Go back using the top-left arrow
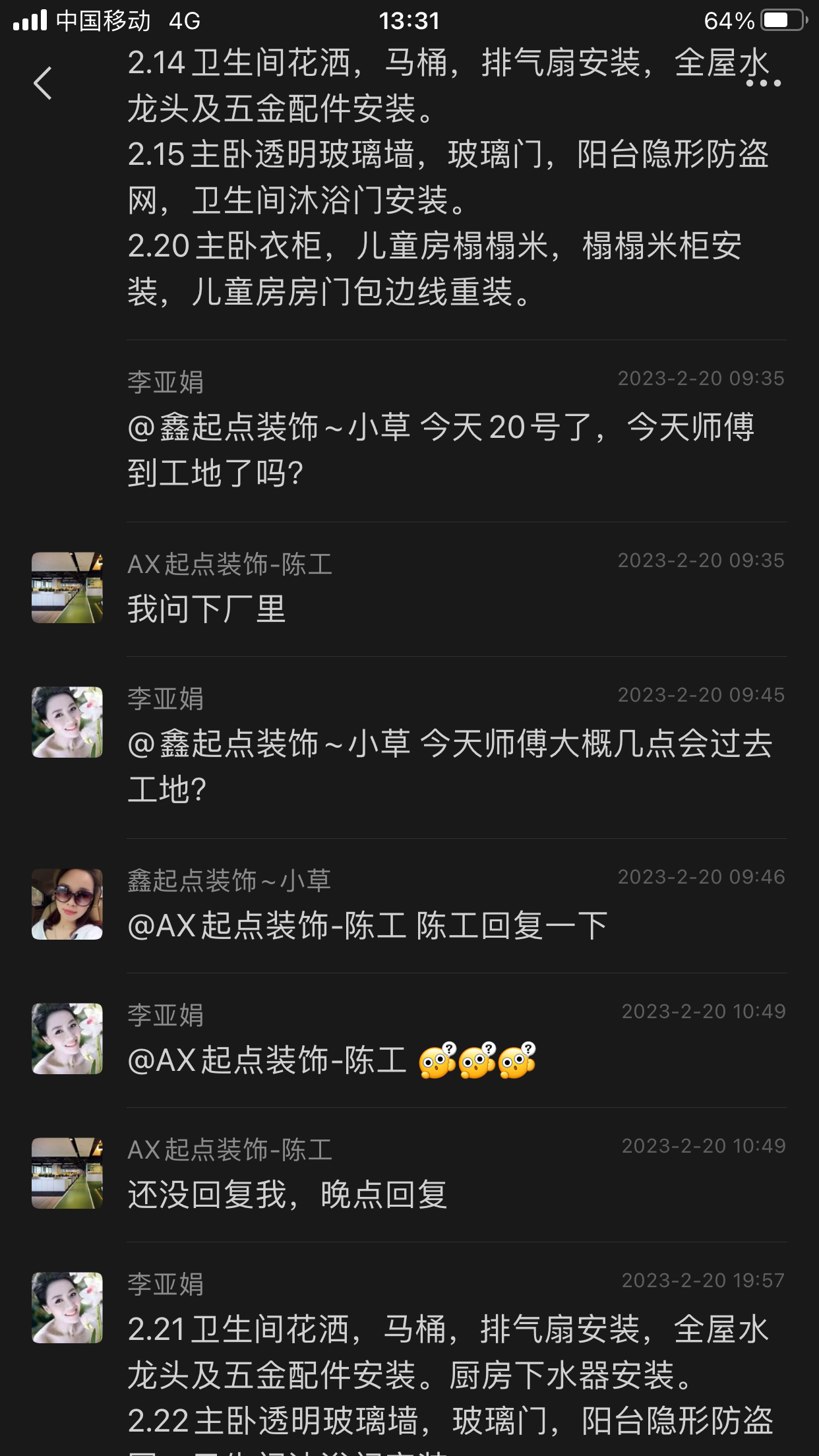This screenshot has height=1456, width=819. coord(43,83)
